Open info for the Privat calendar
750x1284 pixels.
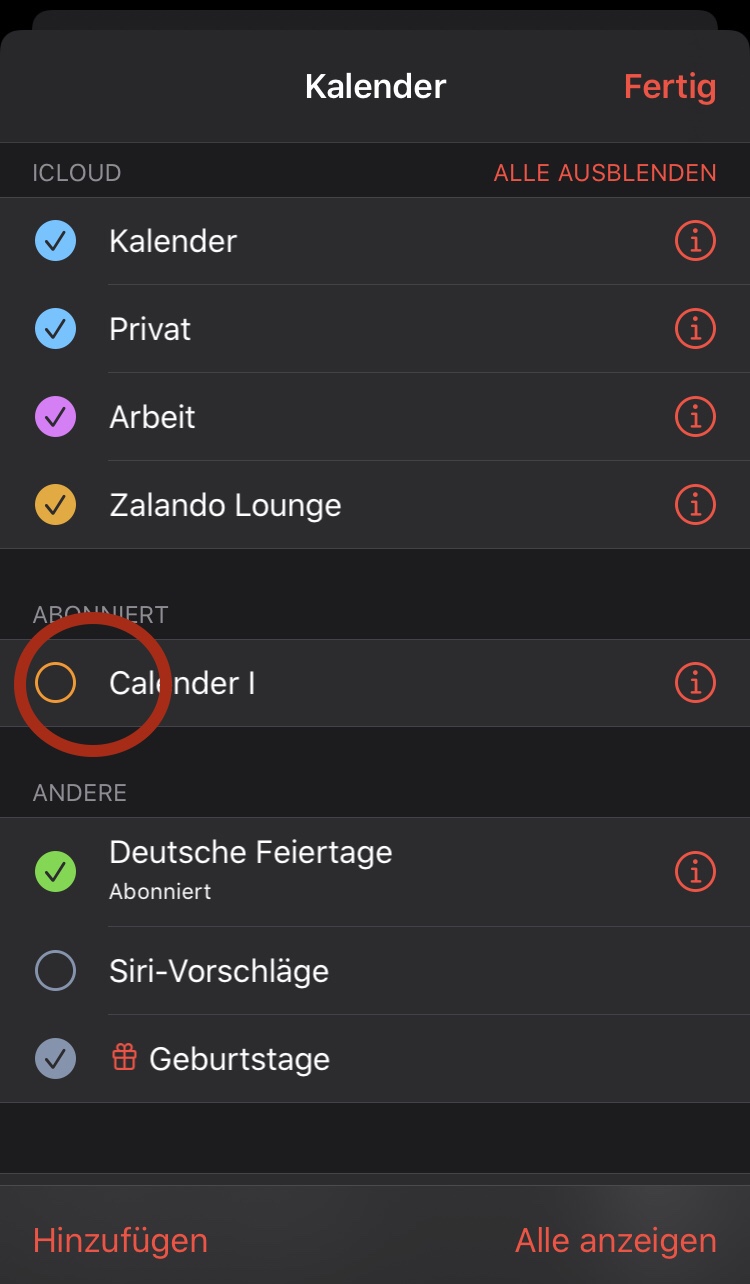(x=695, y=329)
